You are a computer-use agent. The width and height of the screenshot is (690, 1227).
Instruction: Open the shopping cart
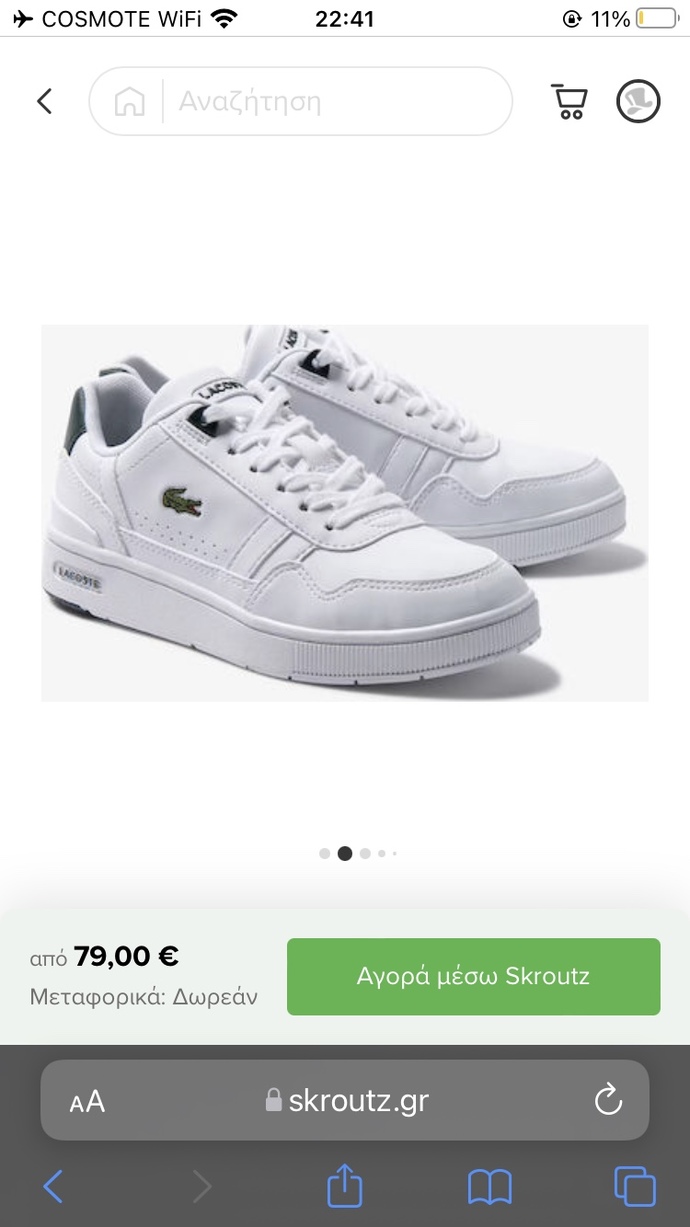click(569, 101)
